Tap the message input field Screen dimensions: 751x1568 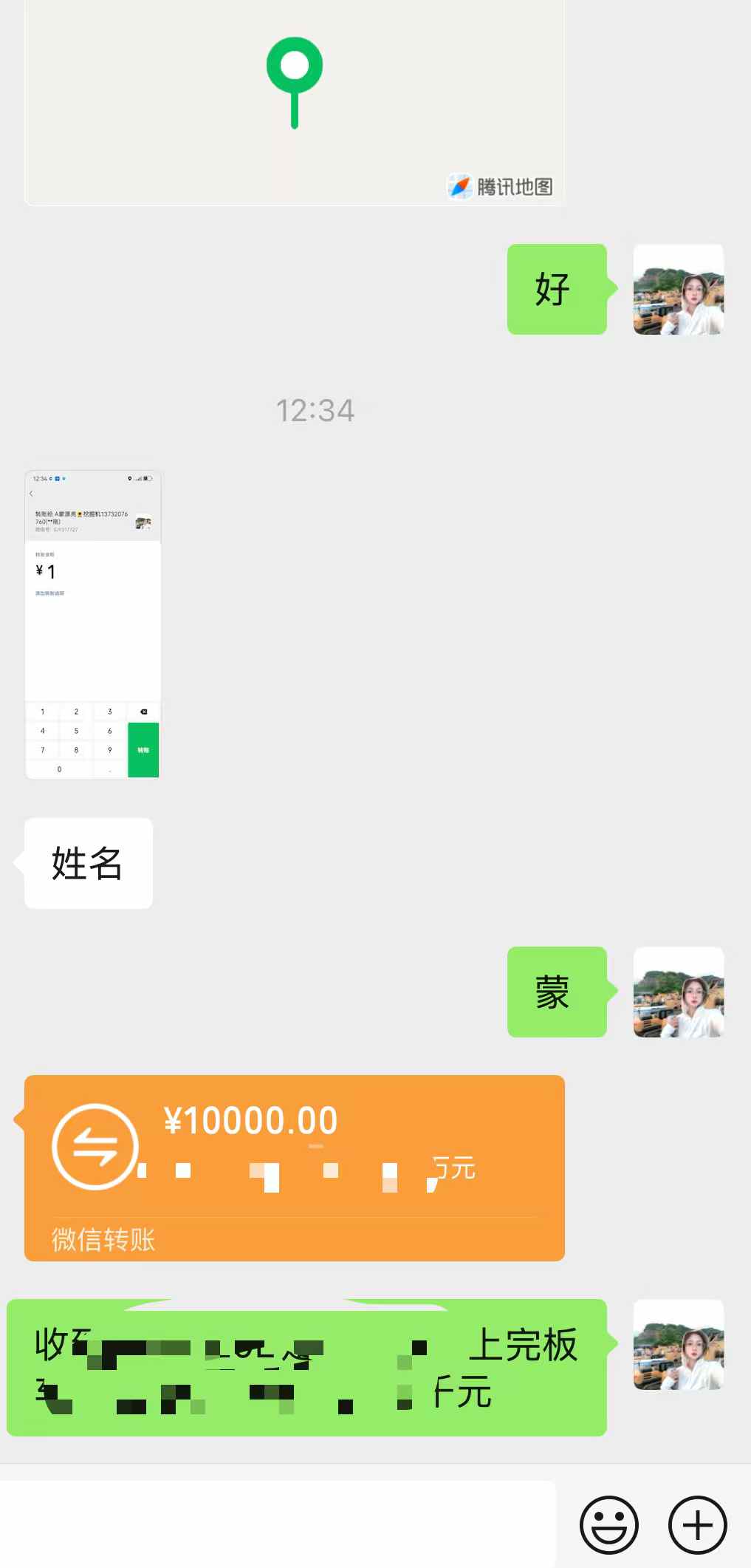[277, 1524]
